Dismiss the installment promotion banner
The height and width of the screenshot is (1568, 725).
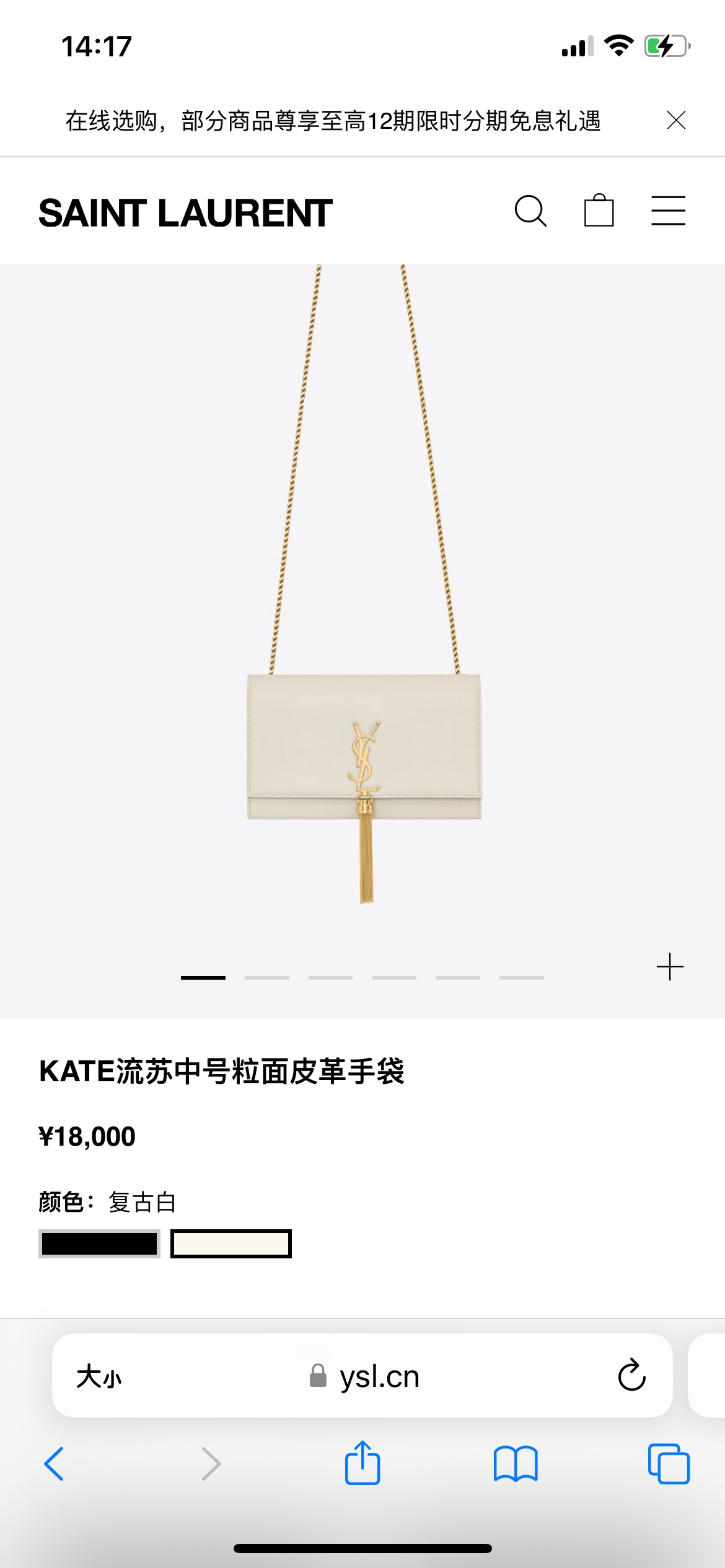point(676,120)
